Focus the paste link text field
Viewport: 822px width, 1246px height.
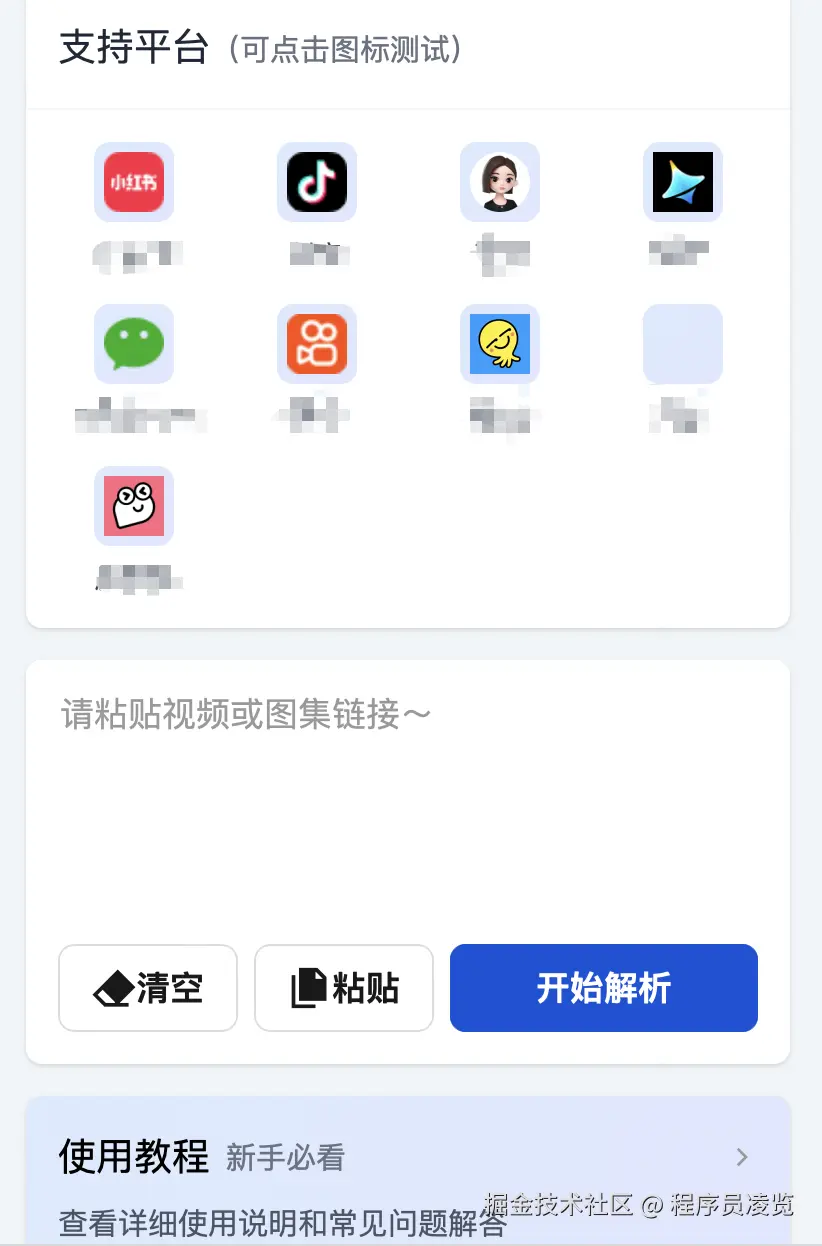[x=408, y=800]
